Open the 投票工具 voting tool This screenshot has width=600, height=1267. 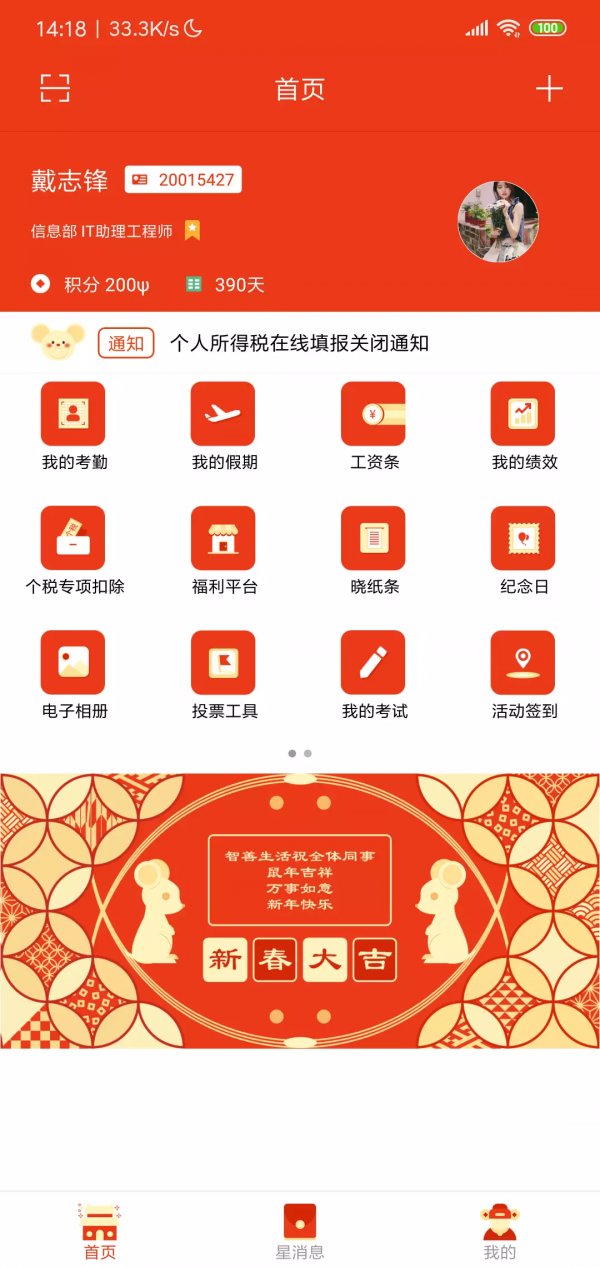pyautogui.click(x=223, y=662)
